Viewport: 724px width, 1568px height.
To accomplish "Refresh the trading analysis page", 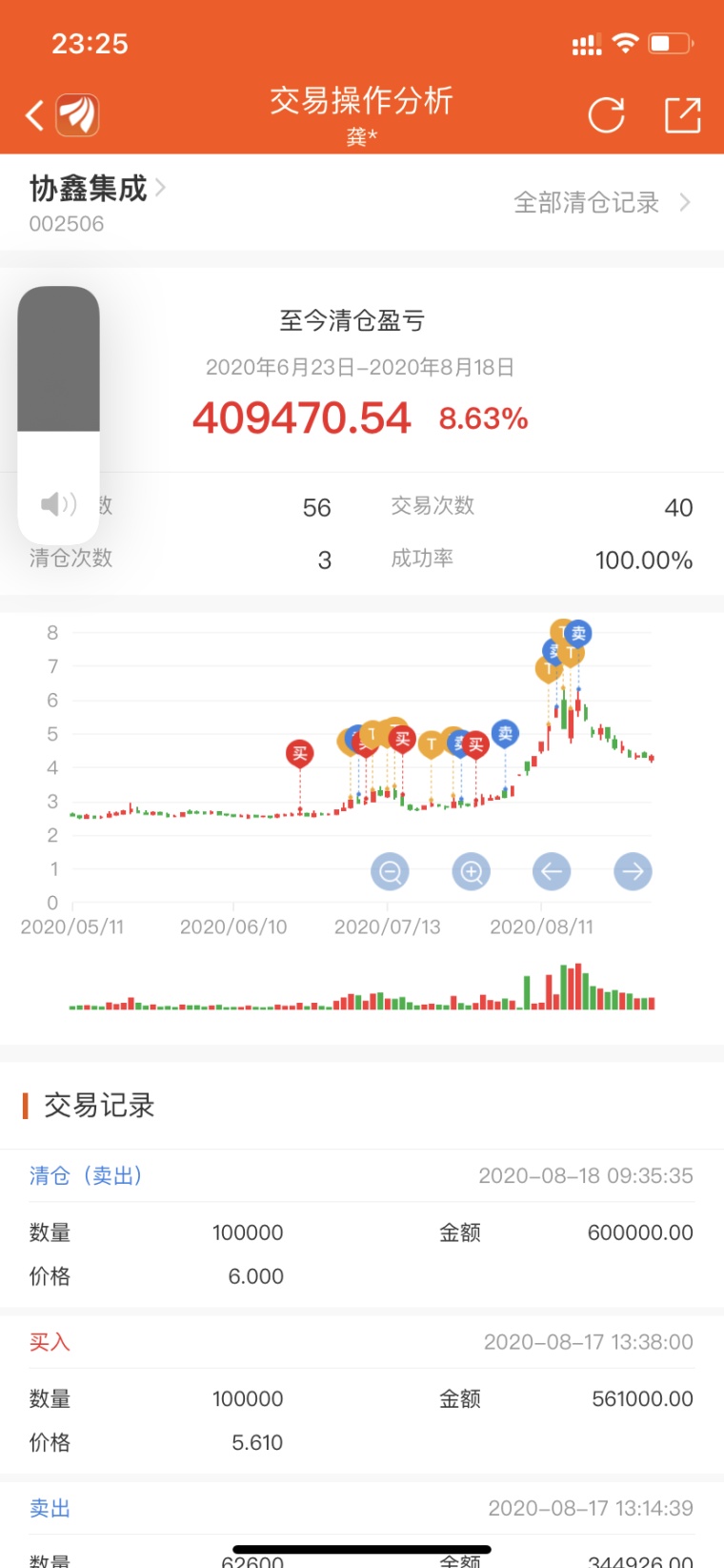I will 606,116.
